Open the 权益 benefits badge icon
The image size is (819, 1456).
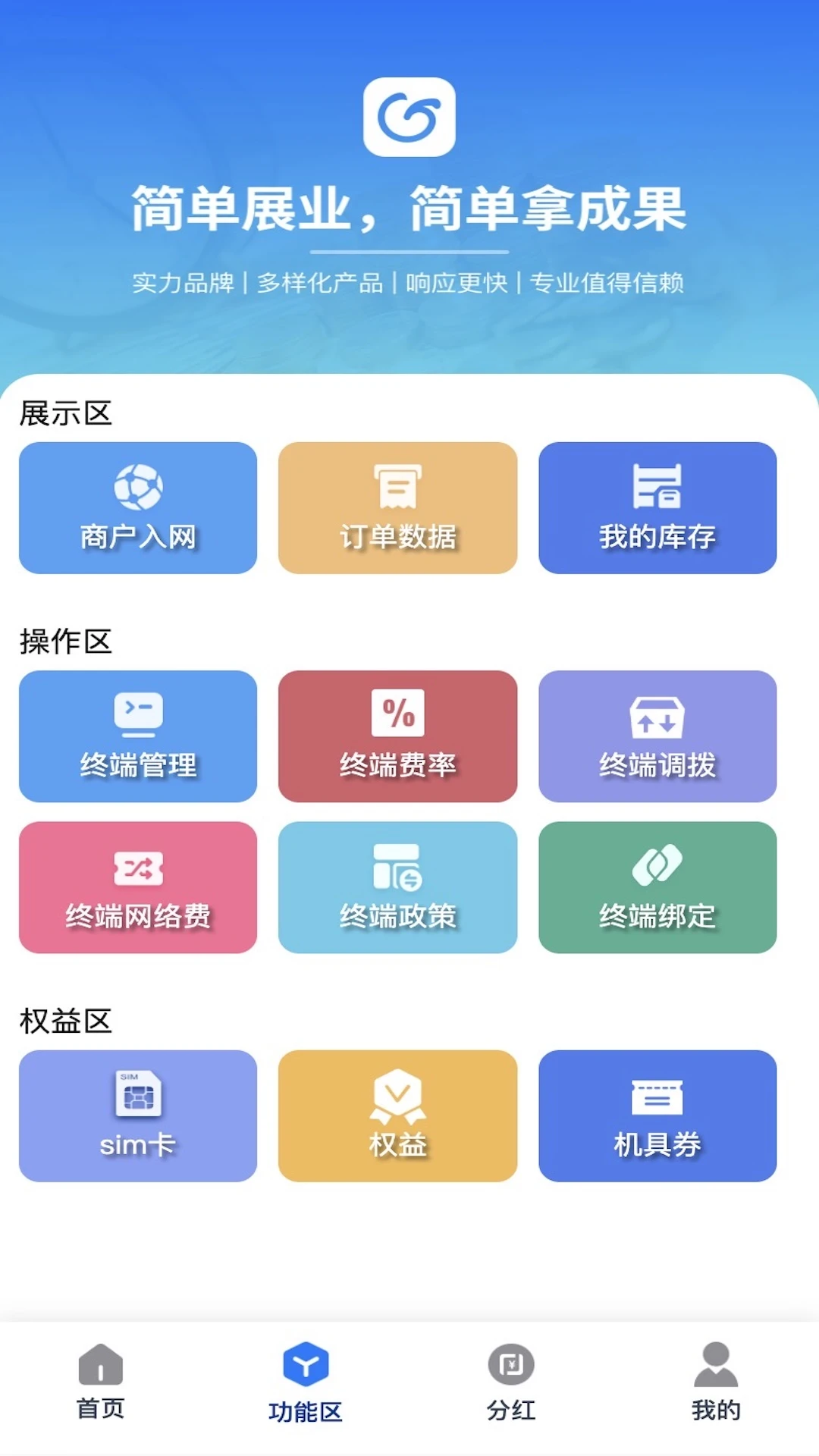[397, 1115]
